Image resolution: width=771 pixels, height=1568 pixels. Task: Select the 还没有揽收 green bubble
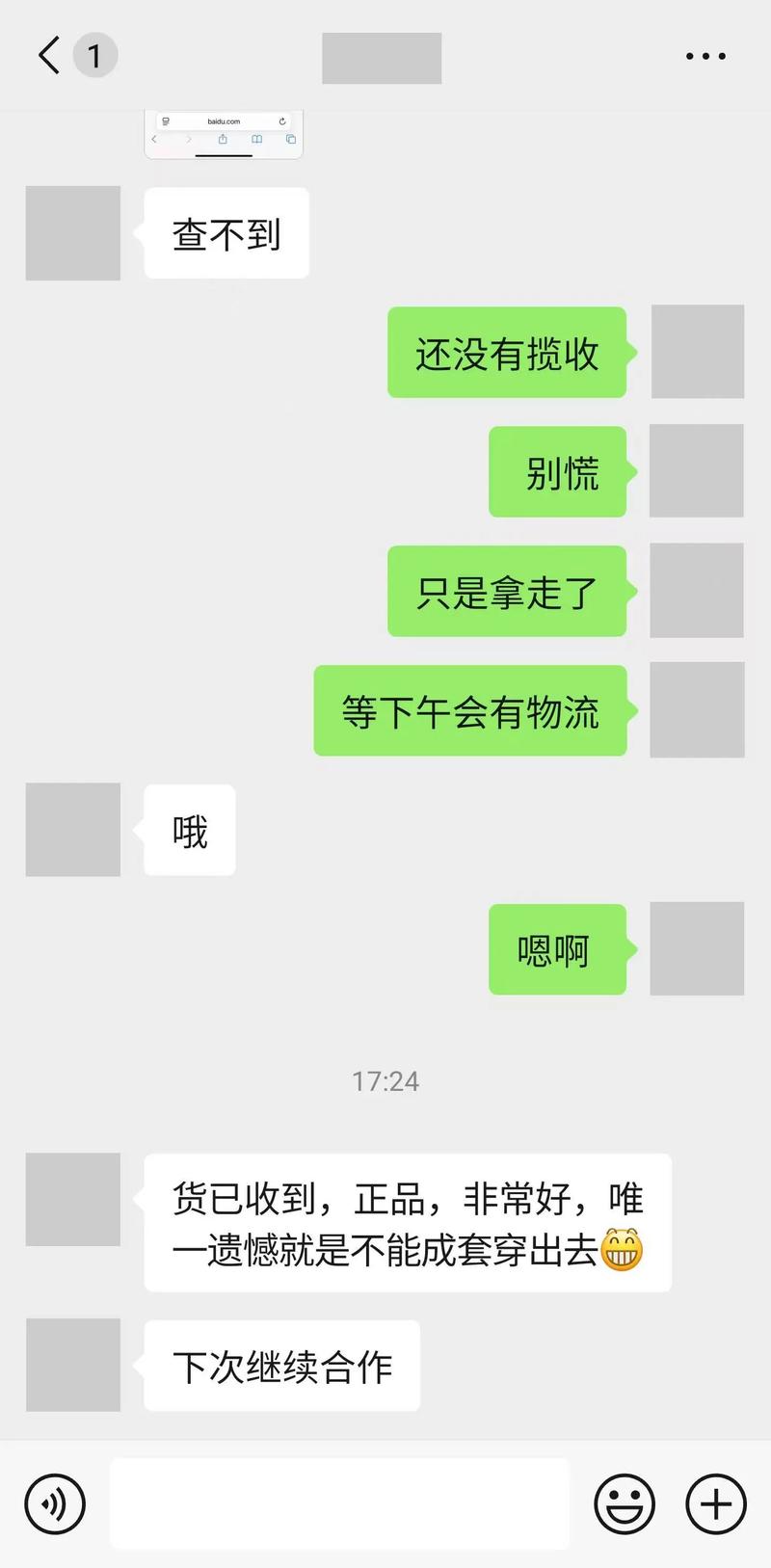[x=507, y=353]
